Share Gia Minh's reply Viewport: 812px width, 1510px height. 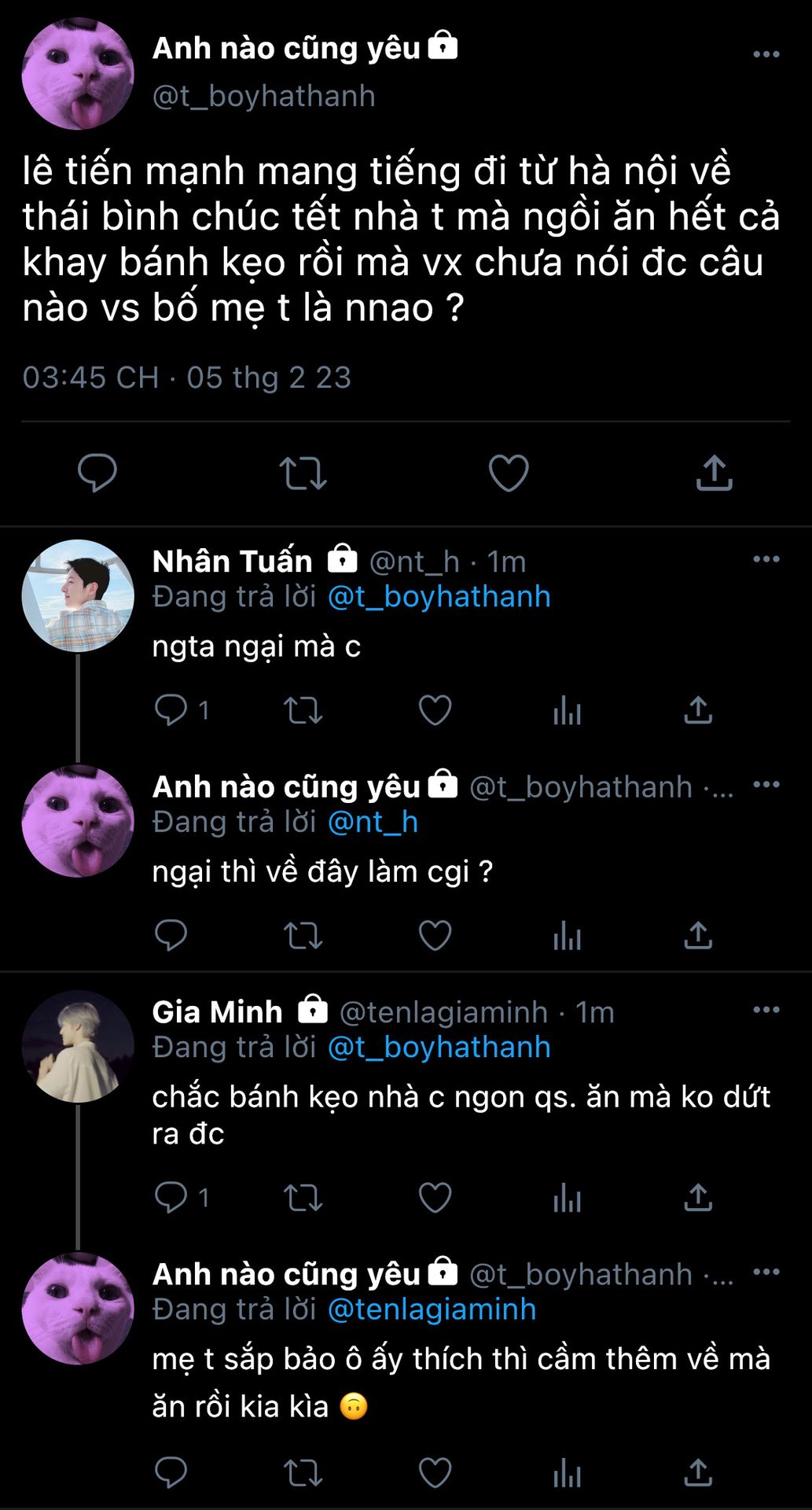[698, 1197]
